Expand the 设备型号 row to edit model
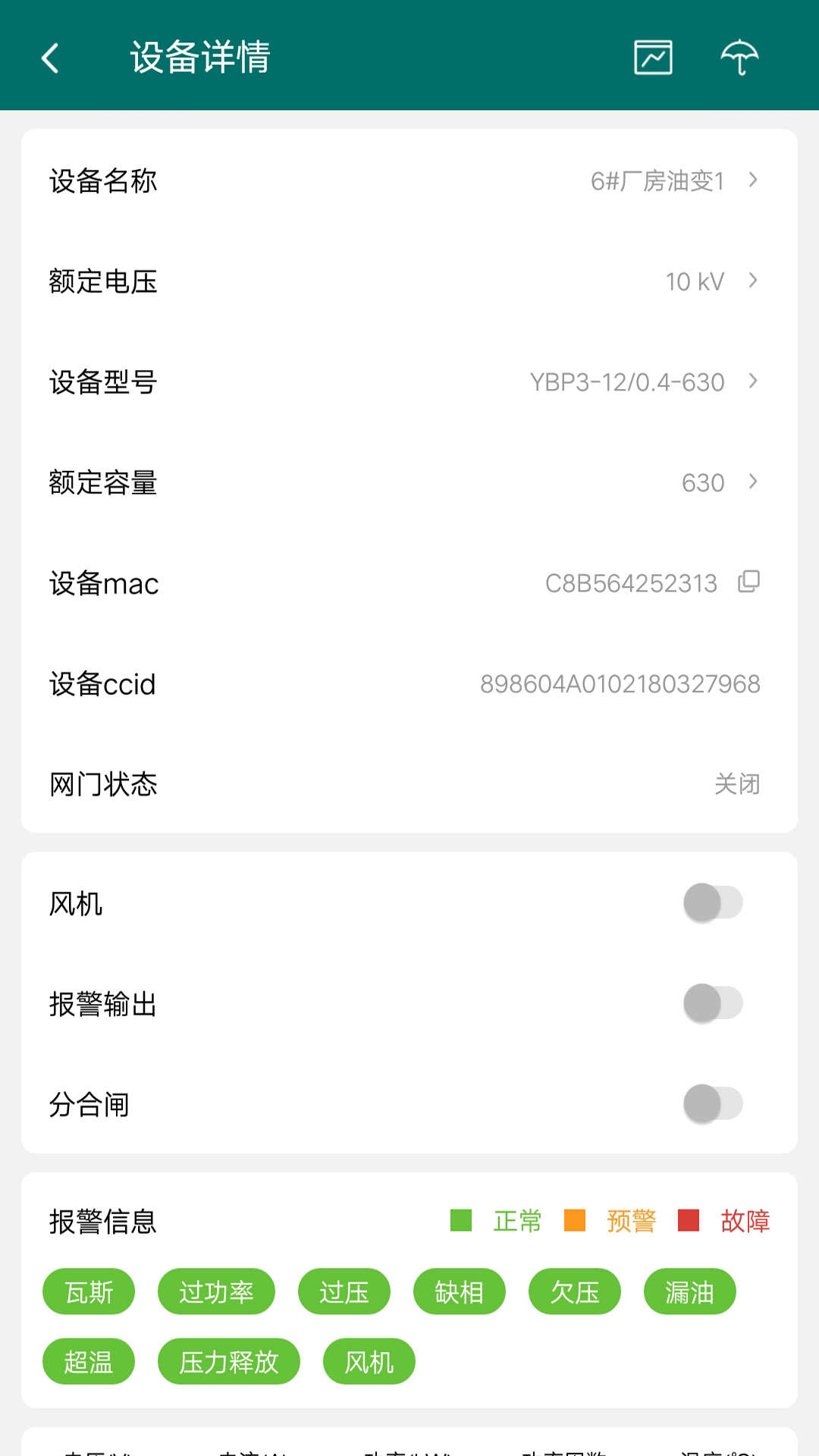Image resolution: width=819 pixels, height=1456 pixels. (752, 382)
